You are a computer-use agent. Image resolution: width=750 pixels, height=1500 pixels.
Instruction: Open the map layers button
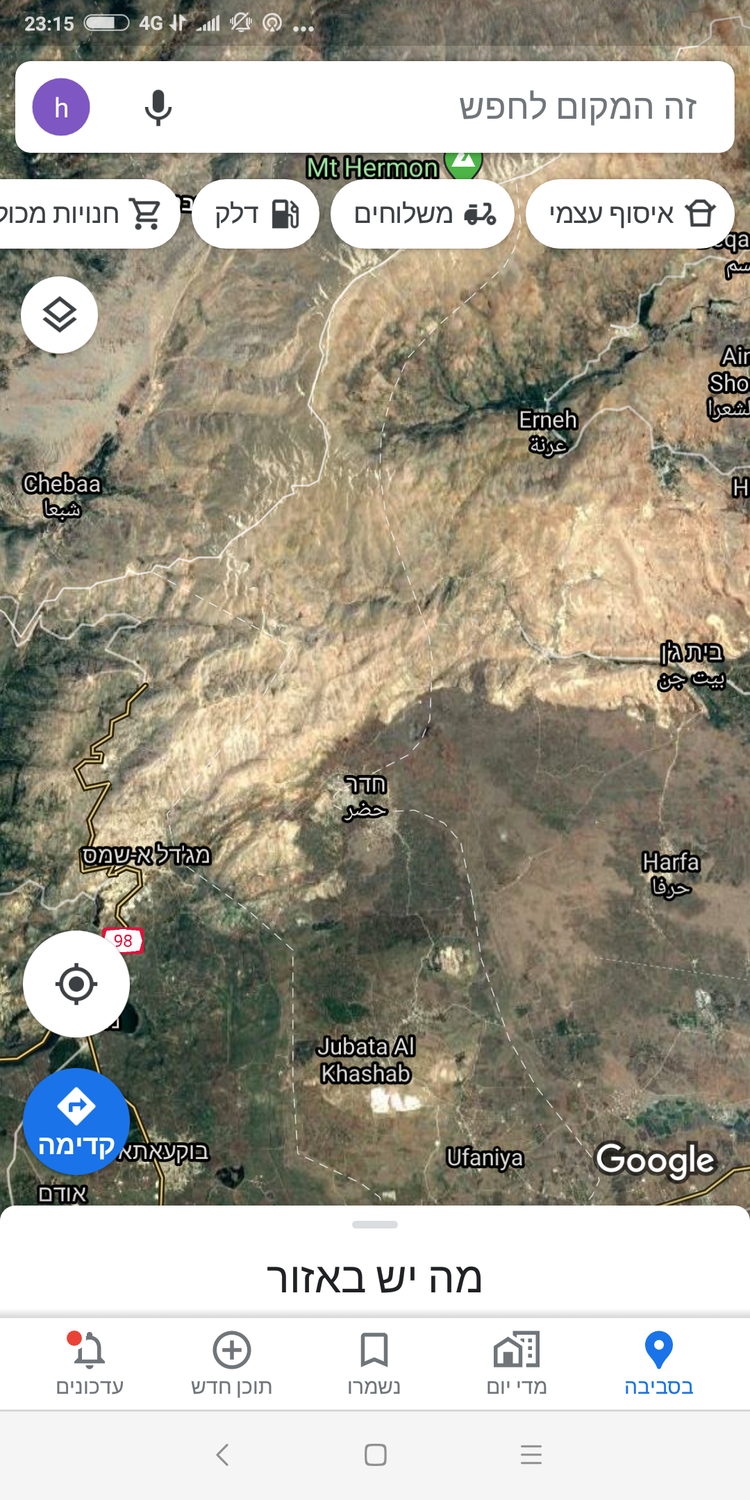tap(59, 315)
